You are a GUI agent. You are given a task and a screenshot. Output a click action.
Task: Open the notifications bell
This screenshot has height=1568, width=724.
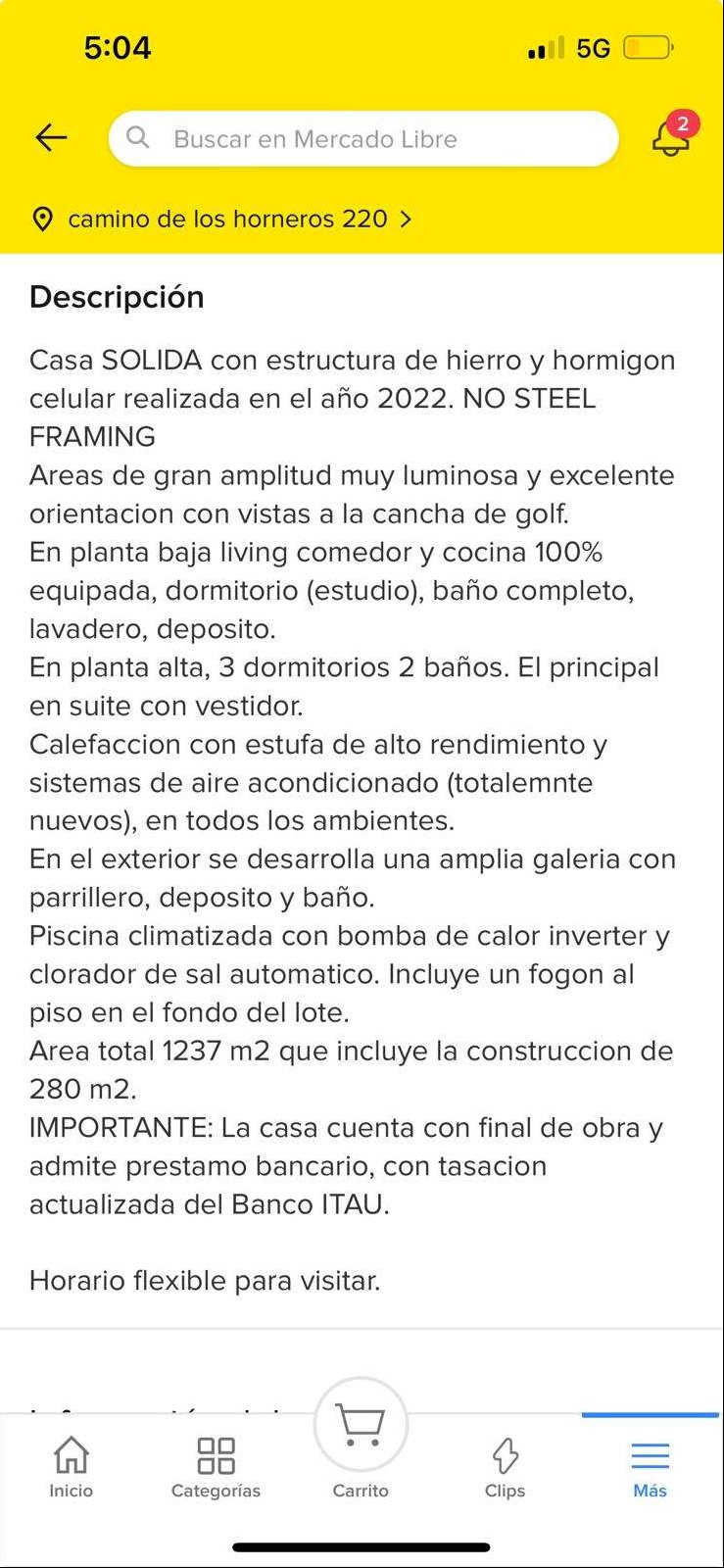pyautogui.click(x=671, y=138)
